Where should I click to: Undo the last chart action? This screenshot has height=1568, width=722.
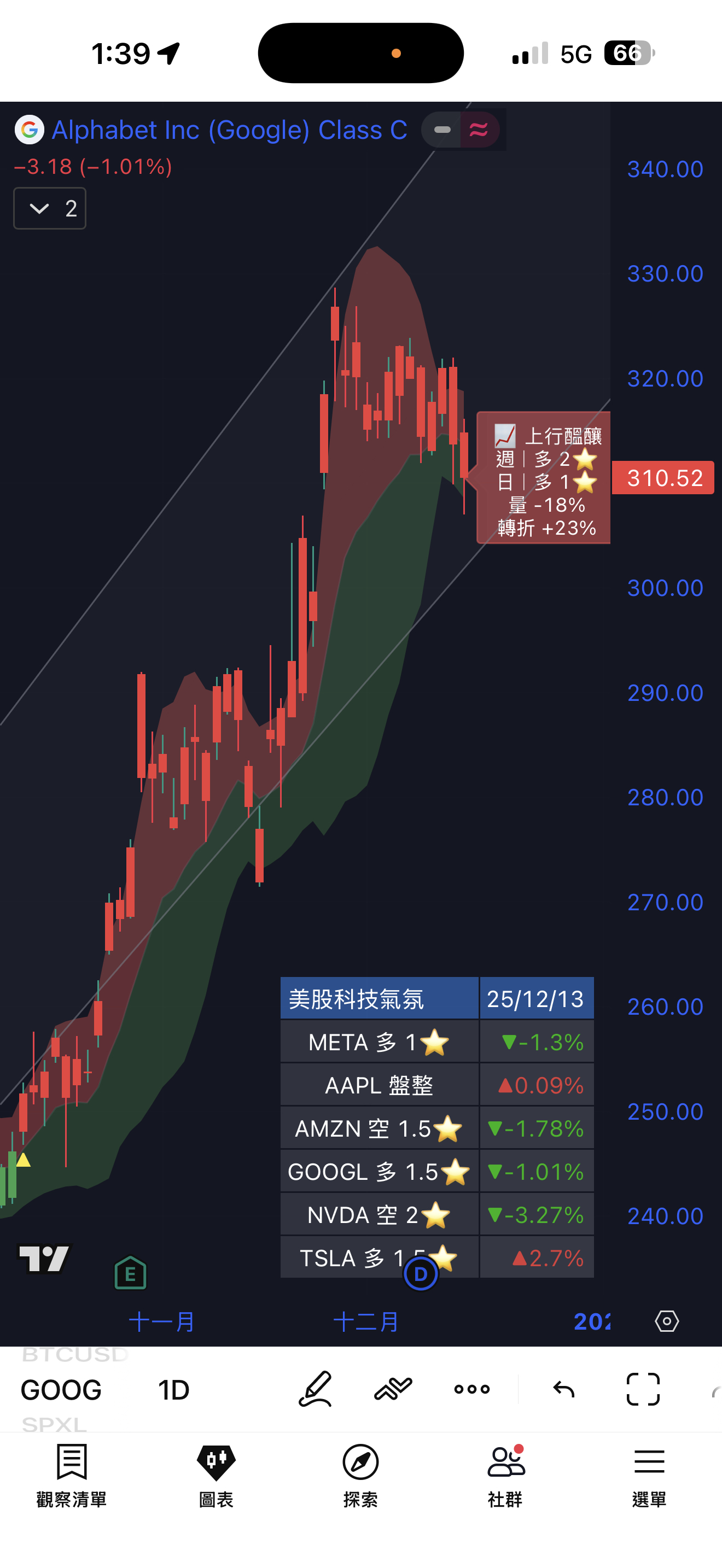[x=564, y=1389]
